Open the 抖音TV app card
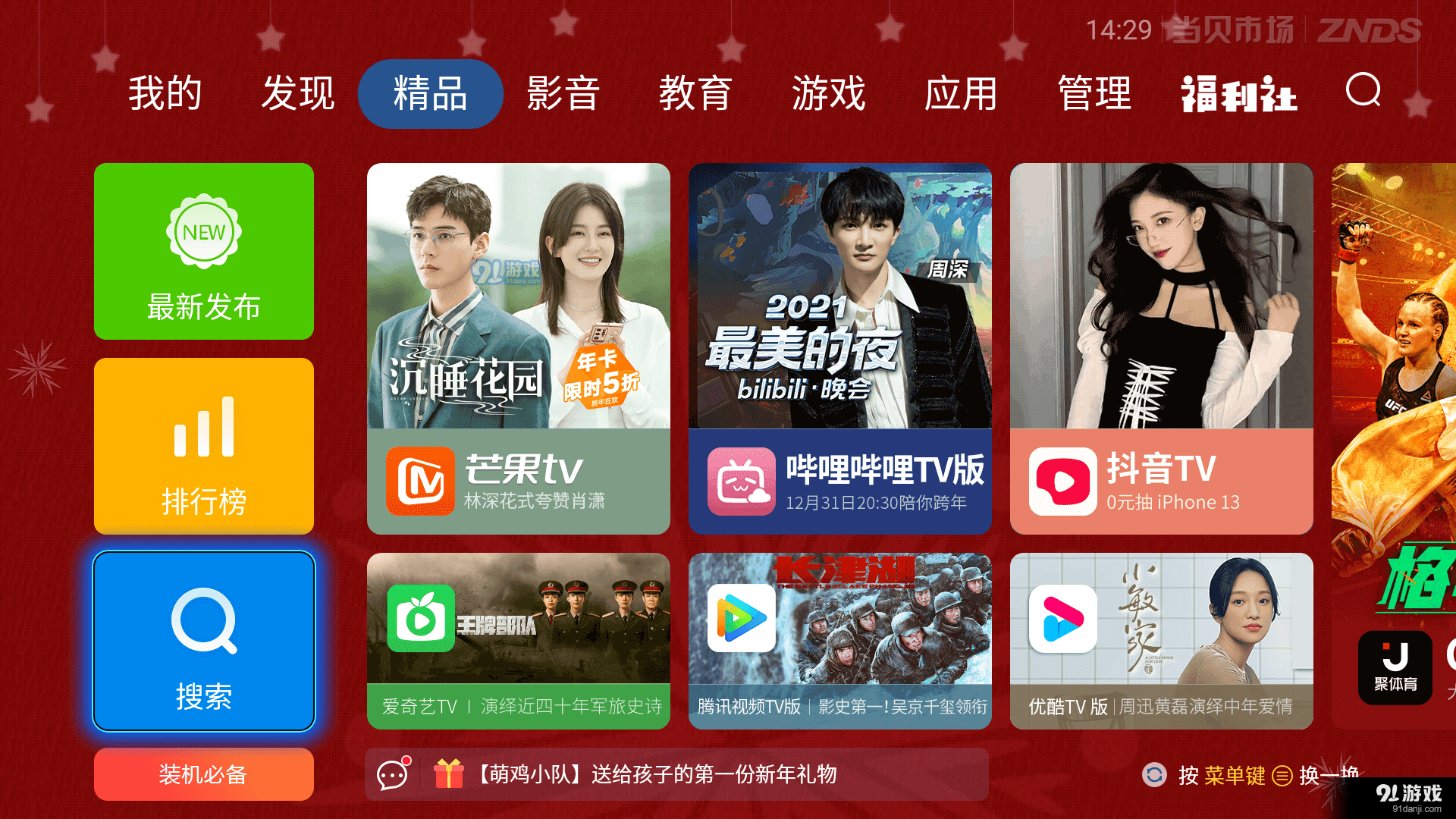 click(1162, 349)
